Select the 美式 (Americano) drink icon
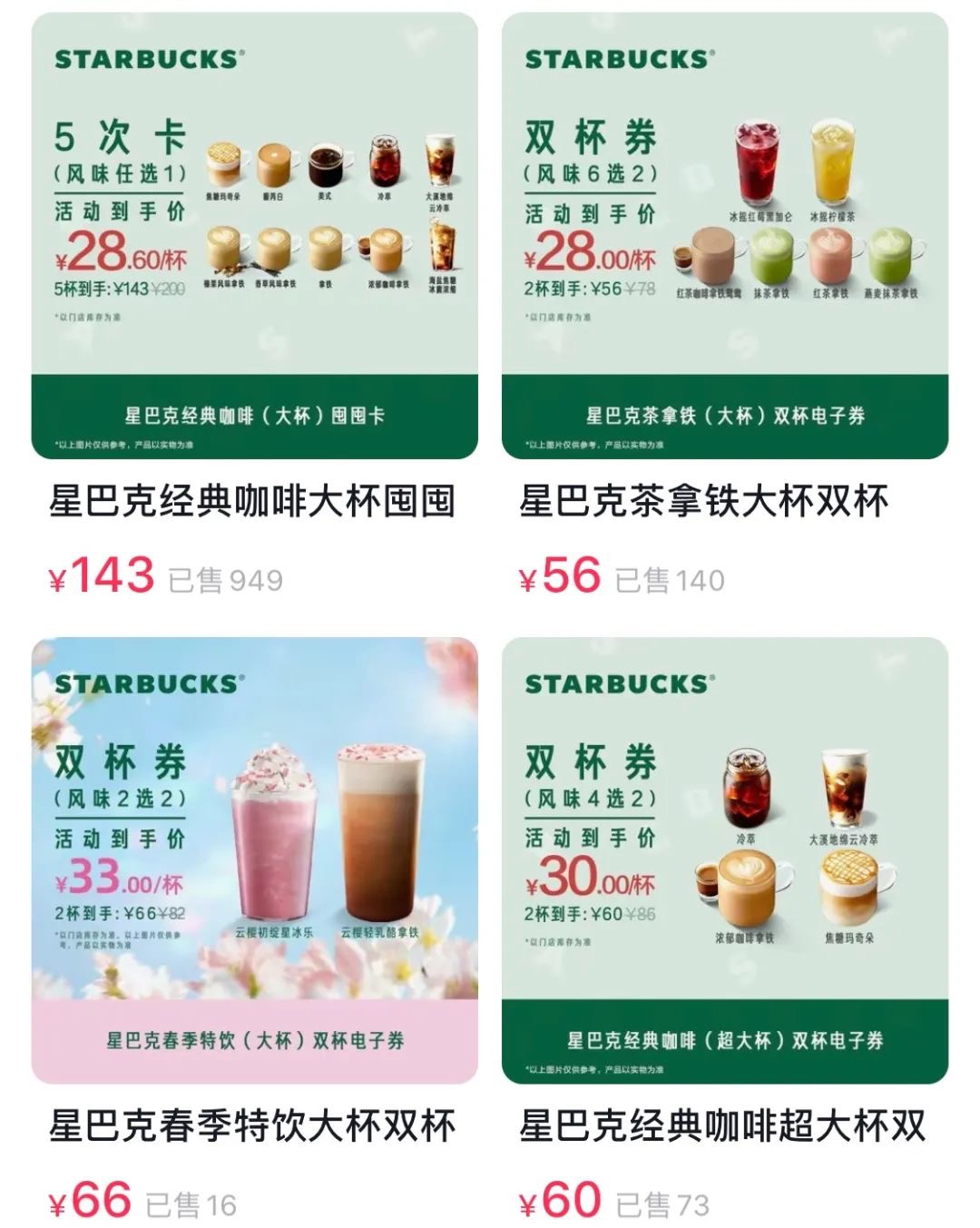The image size is (980, 1228). click(x=327, y=163)
